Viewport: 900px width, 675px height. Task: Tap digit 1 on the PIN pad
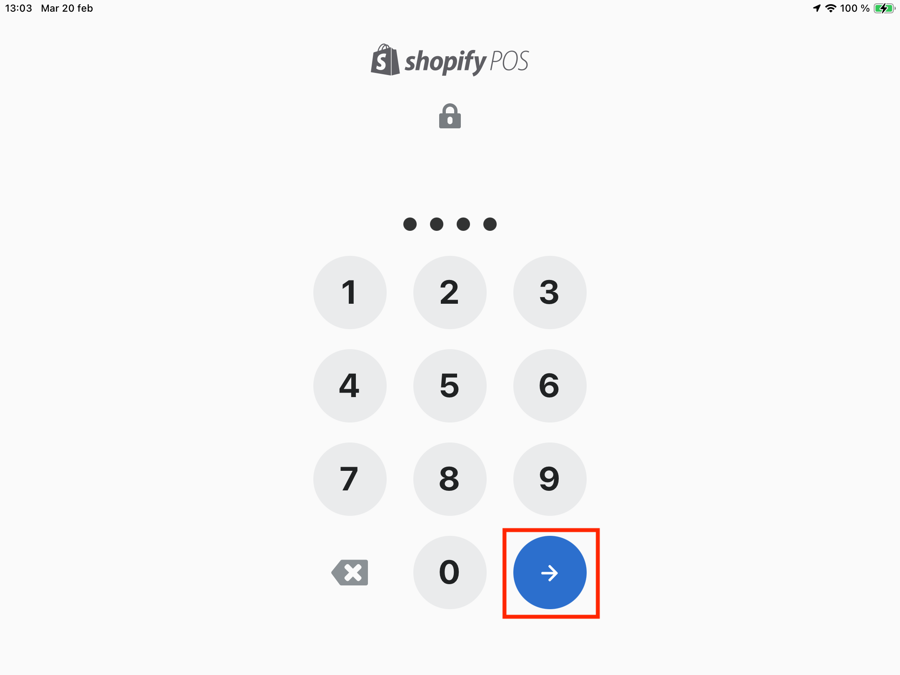[x=350, y=292]
